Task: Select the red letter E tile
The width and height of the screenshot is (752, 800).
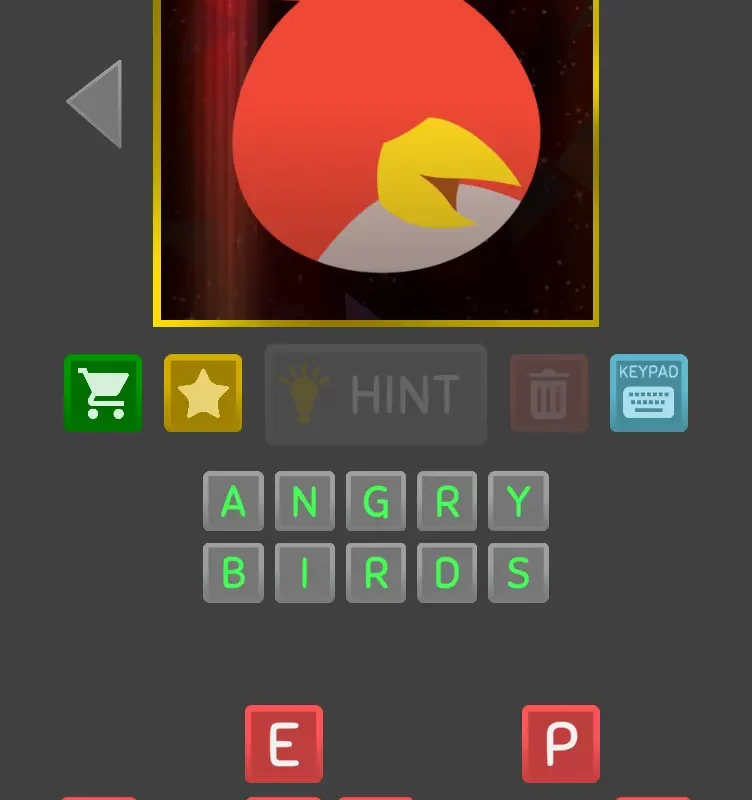Action: pyautogui.click(x=284, y=744)
